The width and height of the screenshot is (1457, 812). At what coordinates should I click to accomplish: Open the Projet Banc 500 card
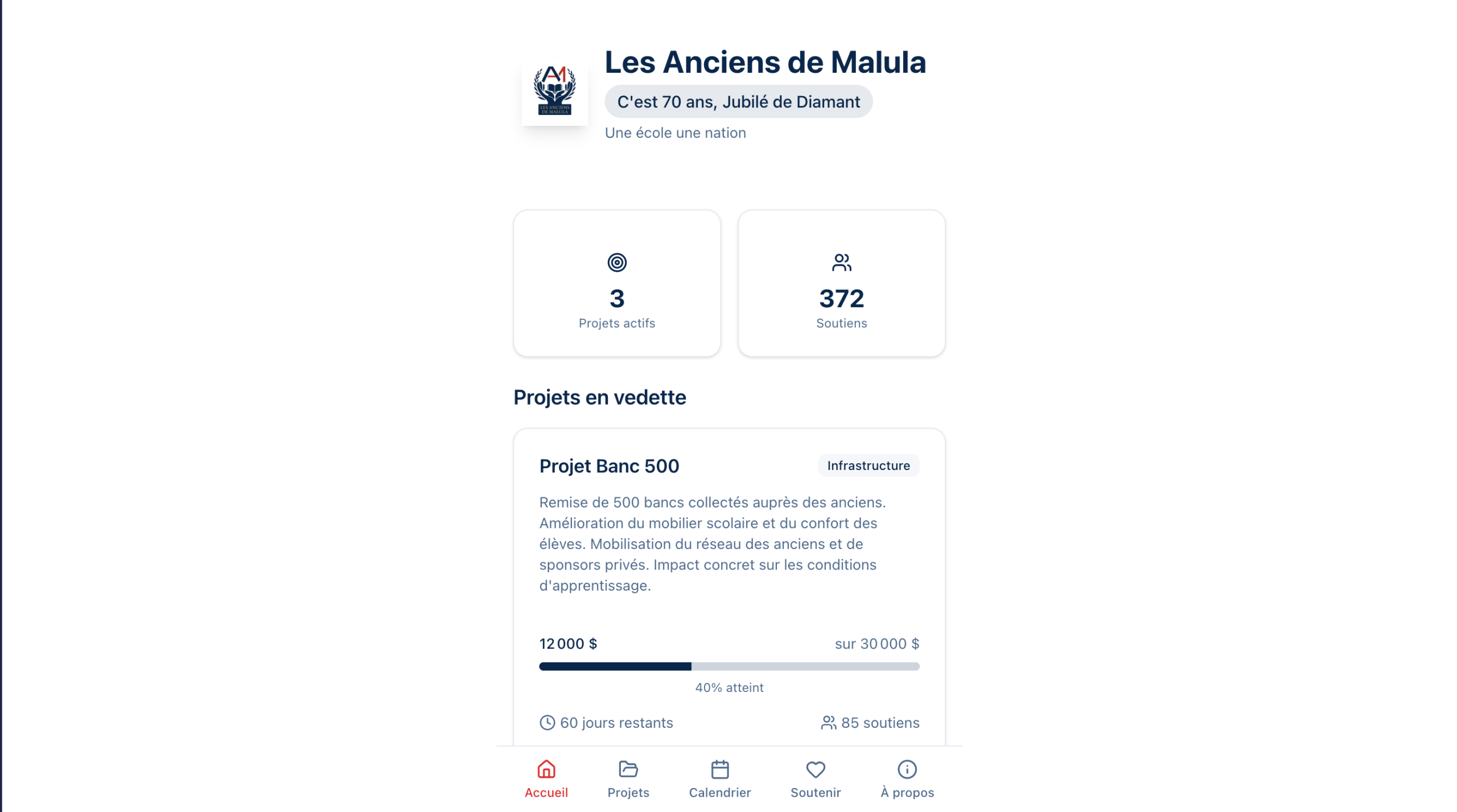608,465
